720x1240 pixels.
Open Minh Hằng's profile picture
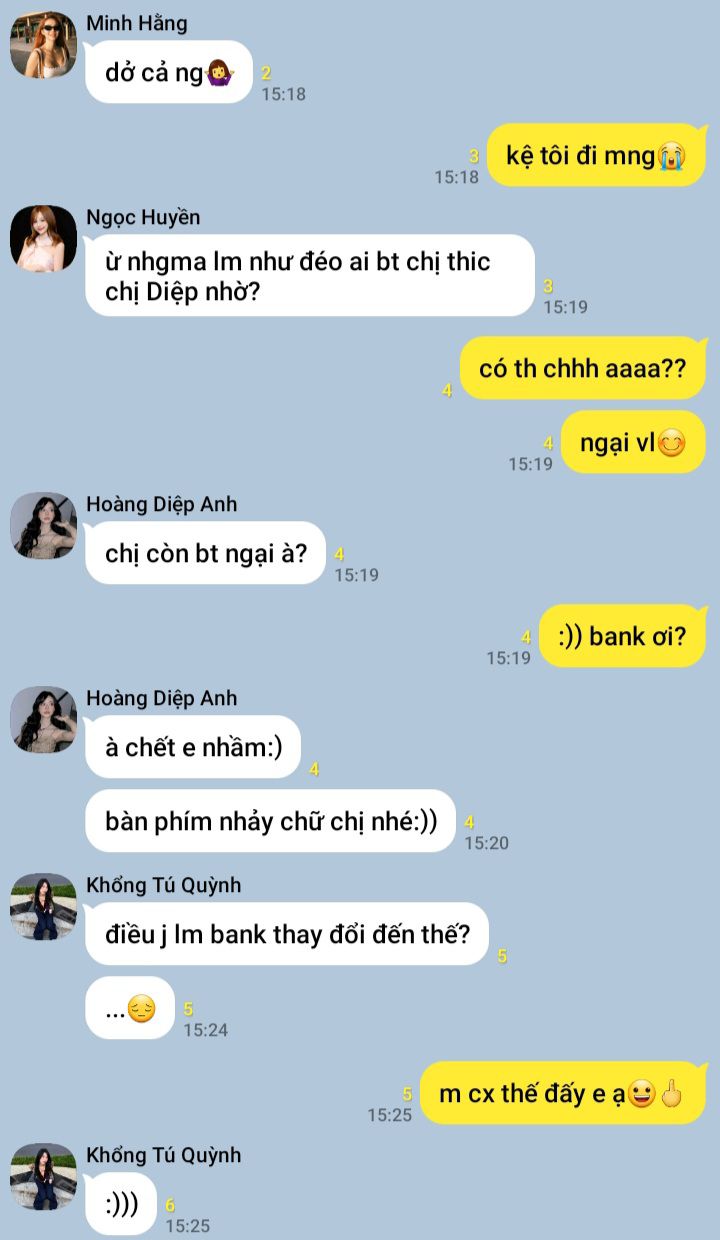click(x=43, y=45)
